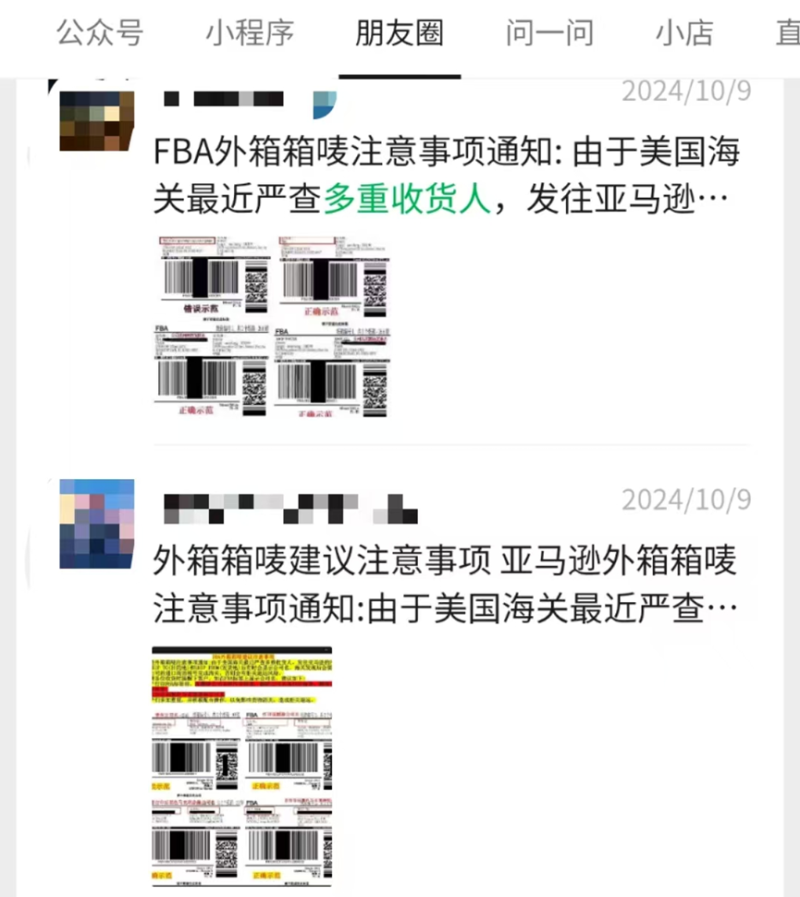Open the 小店 tab

(685, 33)
